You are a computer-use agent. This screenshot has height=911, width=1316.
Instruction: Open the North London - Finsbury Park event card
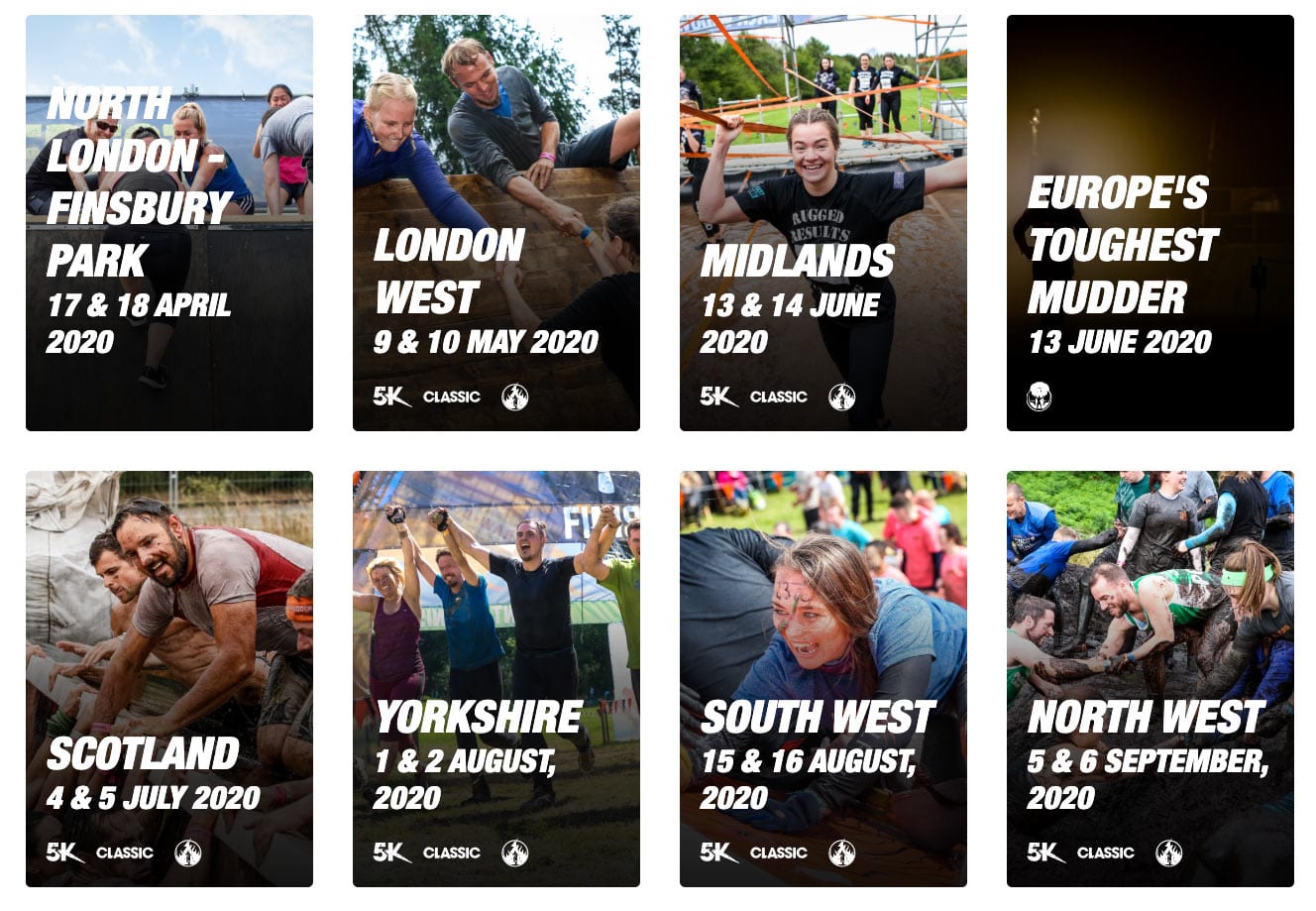(x=168, y=223)
